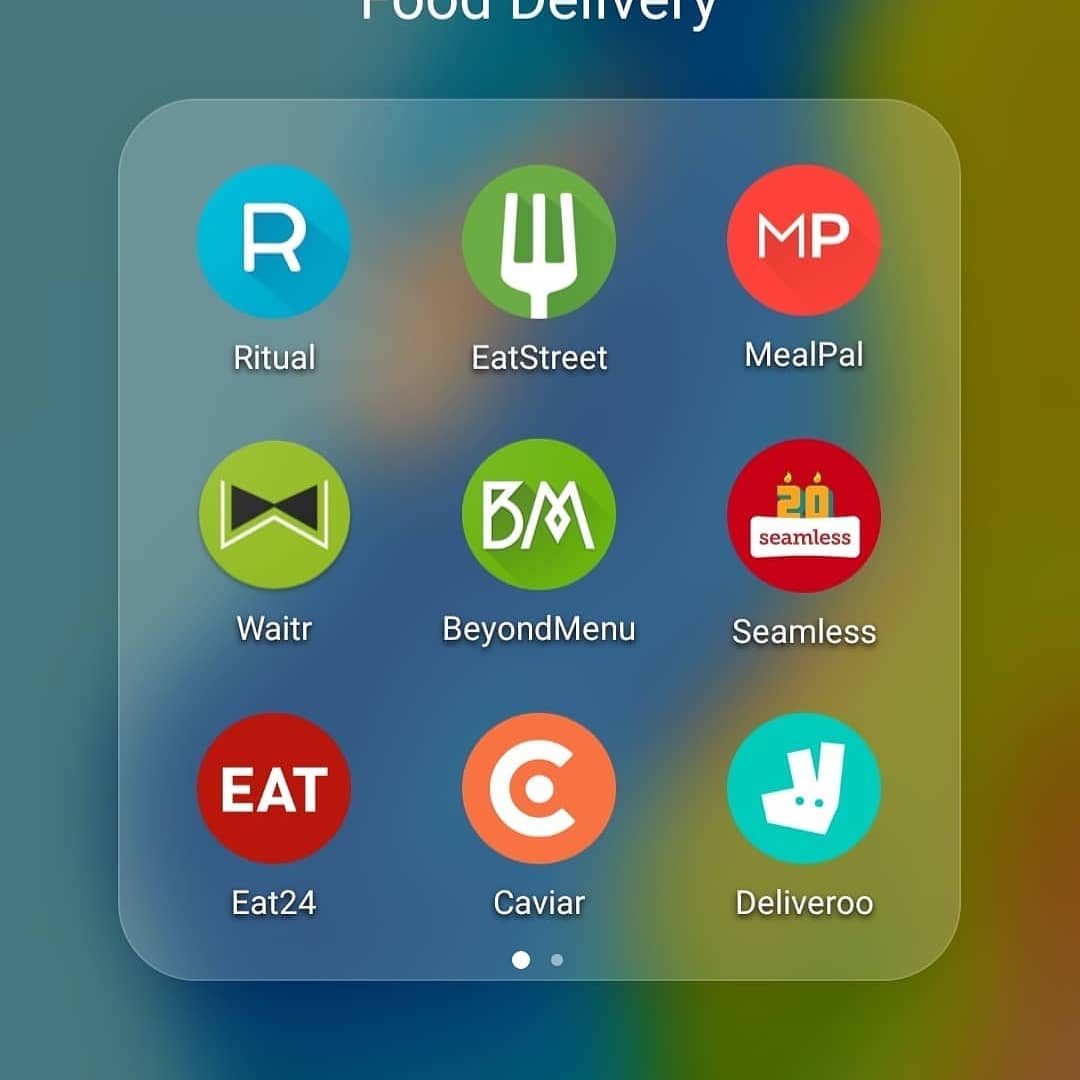The image size is (1080, 1080).
Task: Open MealPal app
Action: [x=804, y=240]
